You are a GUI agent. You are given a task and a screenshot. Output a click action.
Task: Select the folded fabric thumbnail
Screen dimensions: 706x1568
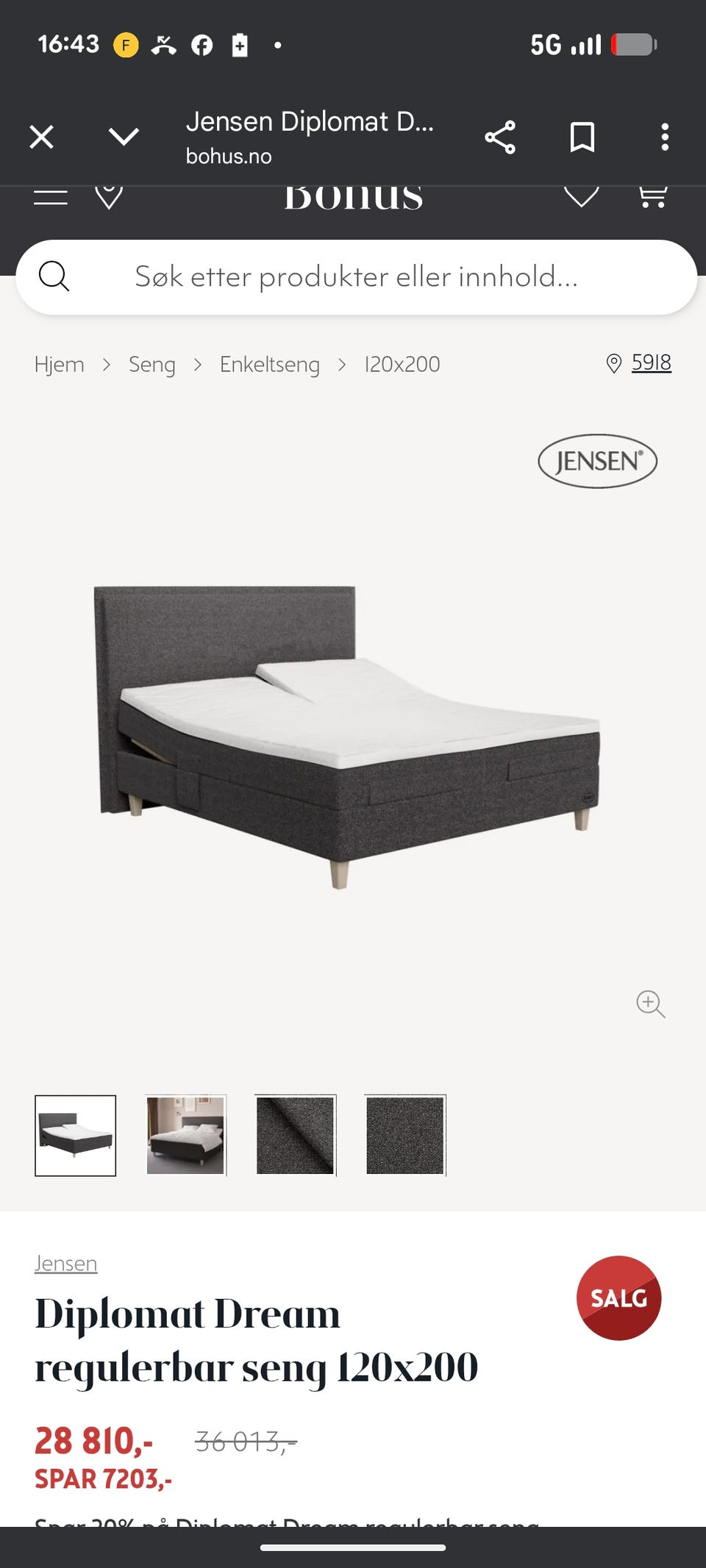(295, 1136)
